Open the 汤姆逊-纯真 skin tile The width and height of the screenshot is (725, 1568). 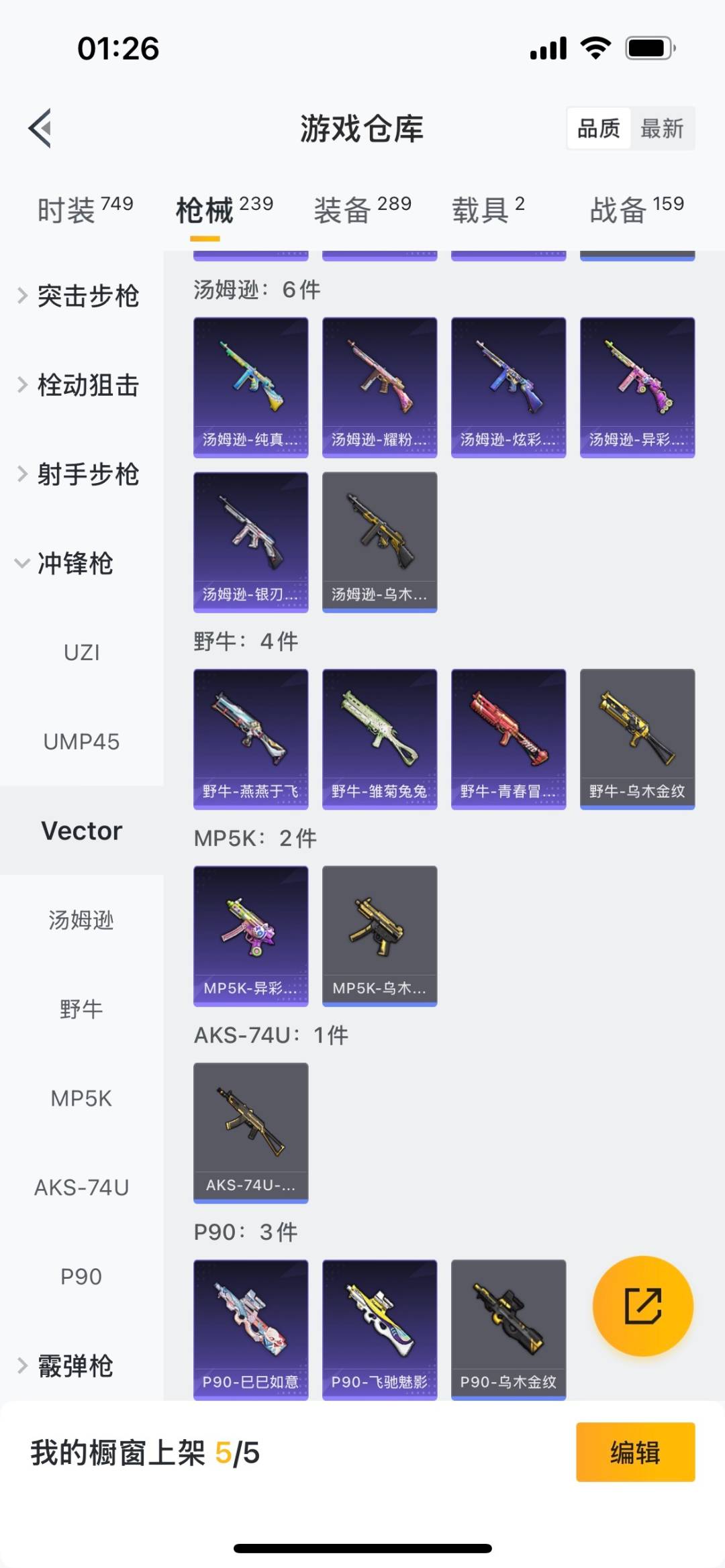(x=250, y=387)
